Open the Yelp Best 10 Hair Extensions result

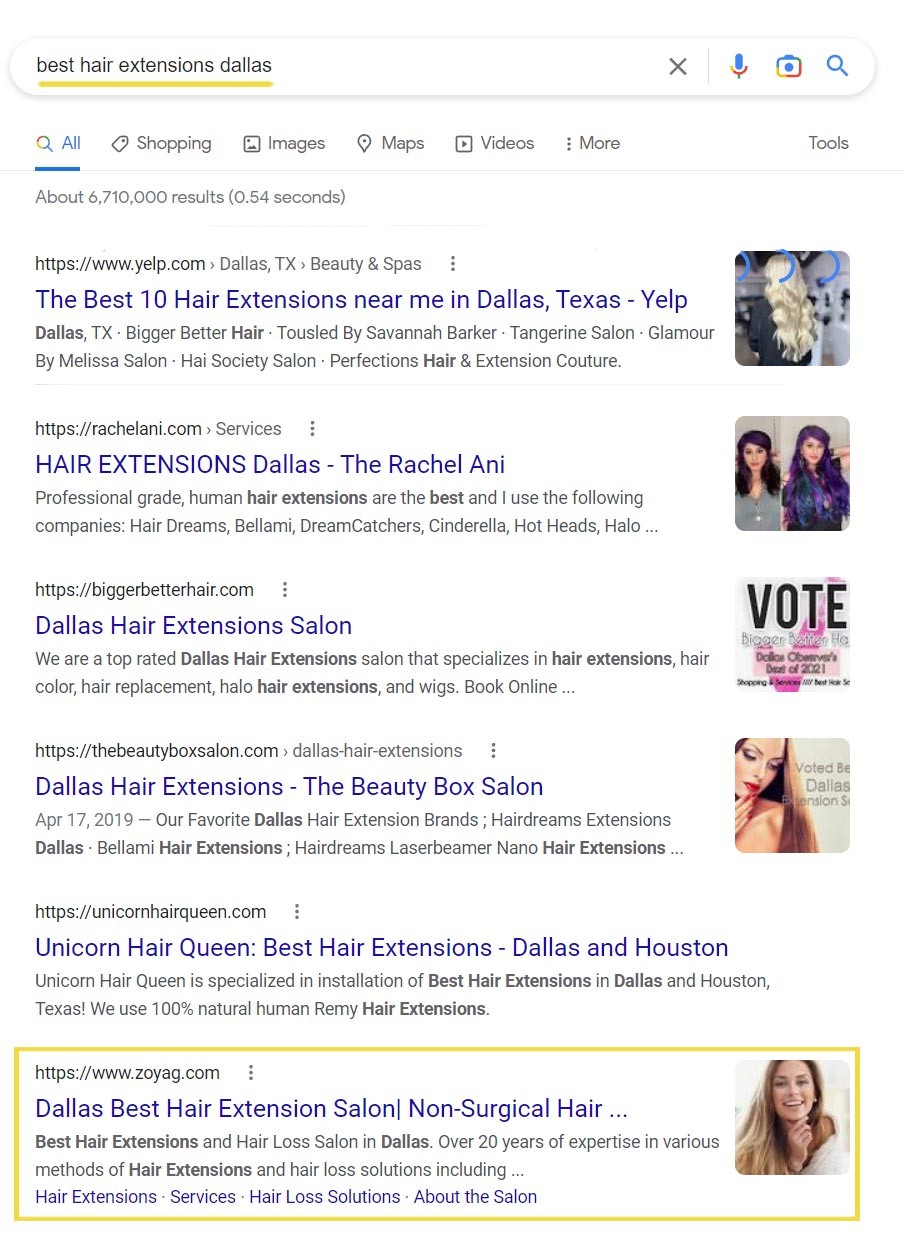361,299
